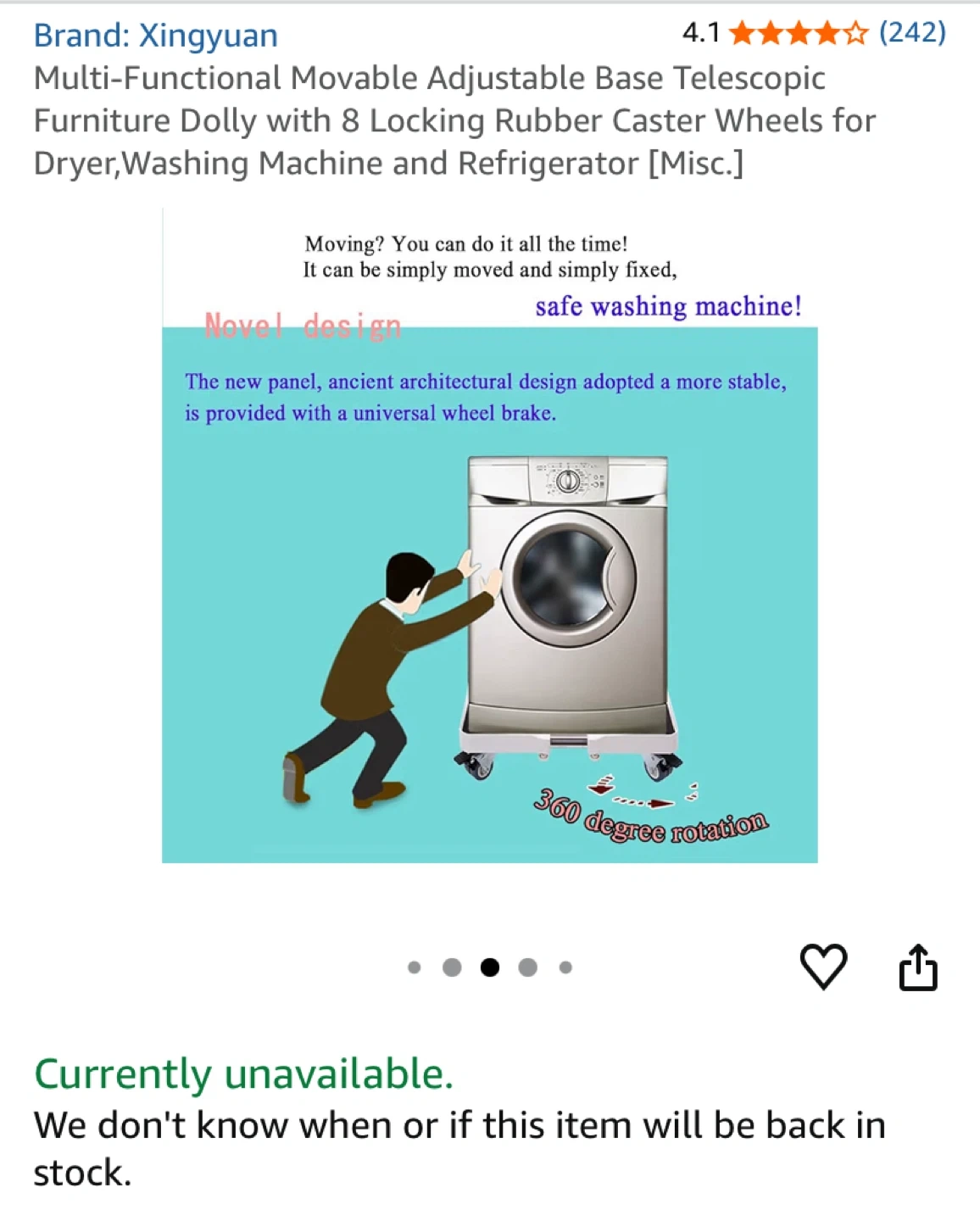Viewport: 980px width, 1221px height.
Task: Jump to the fourth image dot
Action: pos(527,967)
